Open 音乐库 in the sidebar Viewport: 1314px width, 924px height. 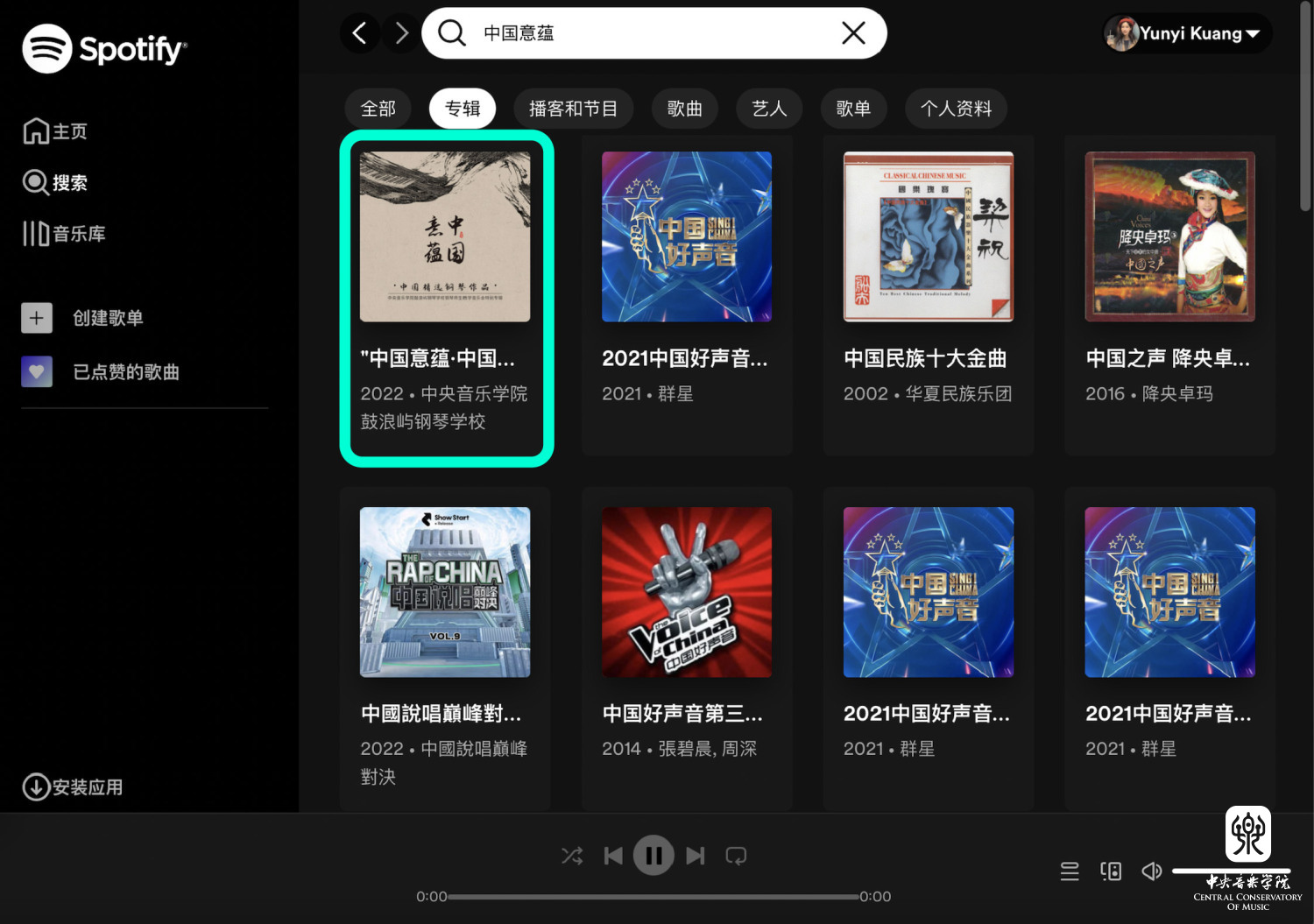pyautogui.click(x=65, y=234)
